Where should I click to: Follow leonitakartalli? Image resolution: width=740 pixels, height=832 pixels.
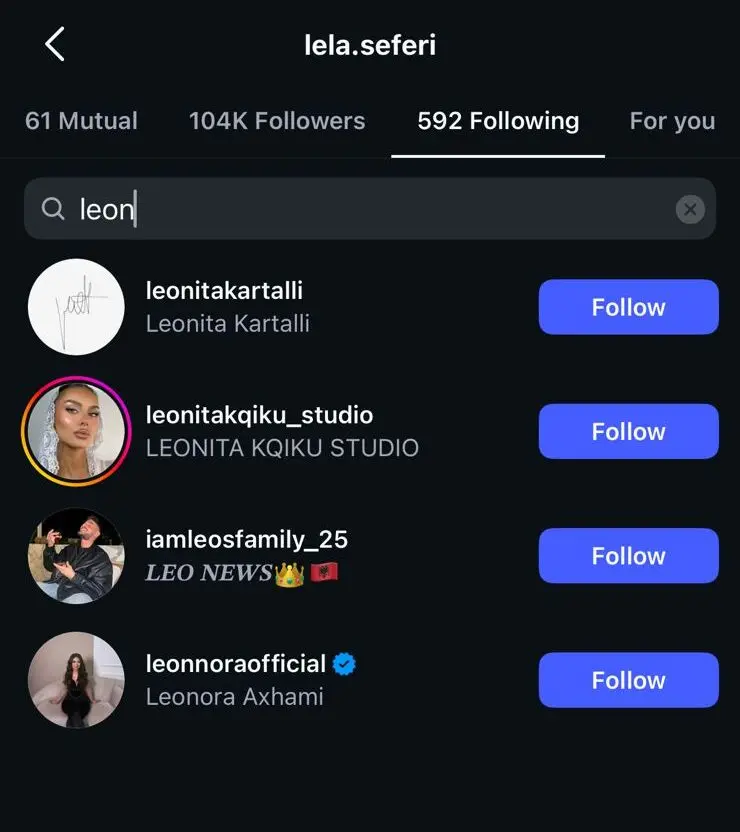pos(628,307)
